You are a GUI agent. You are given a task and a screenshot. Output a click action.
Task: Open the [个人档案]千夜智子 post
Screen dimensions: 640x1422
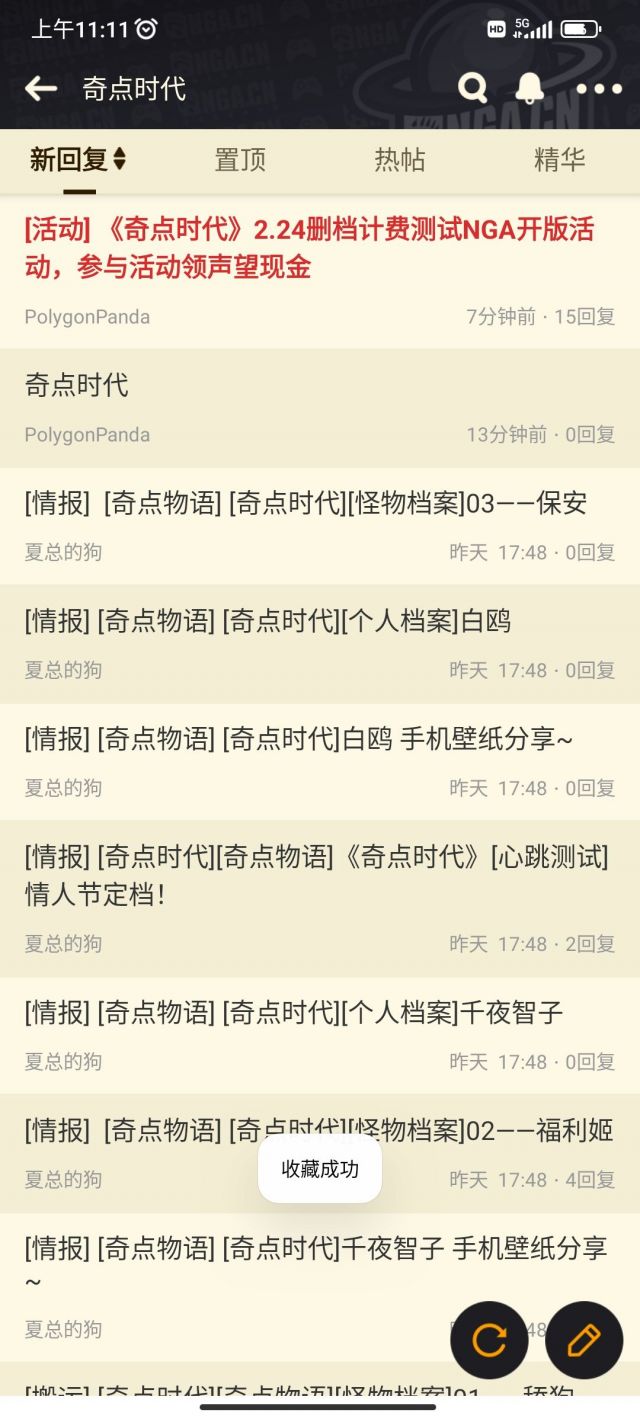coord(320,1035)
